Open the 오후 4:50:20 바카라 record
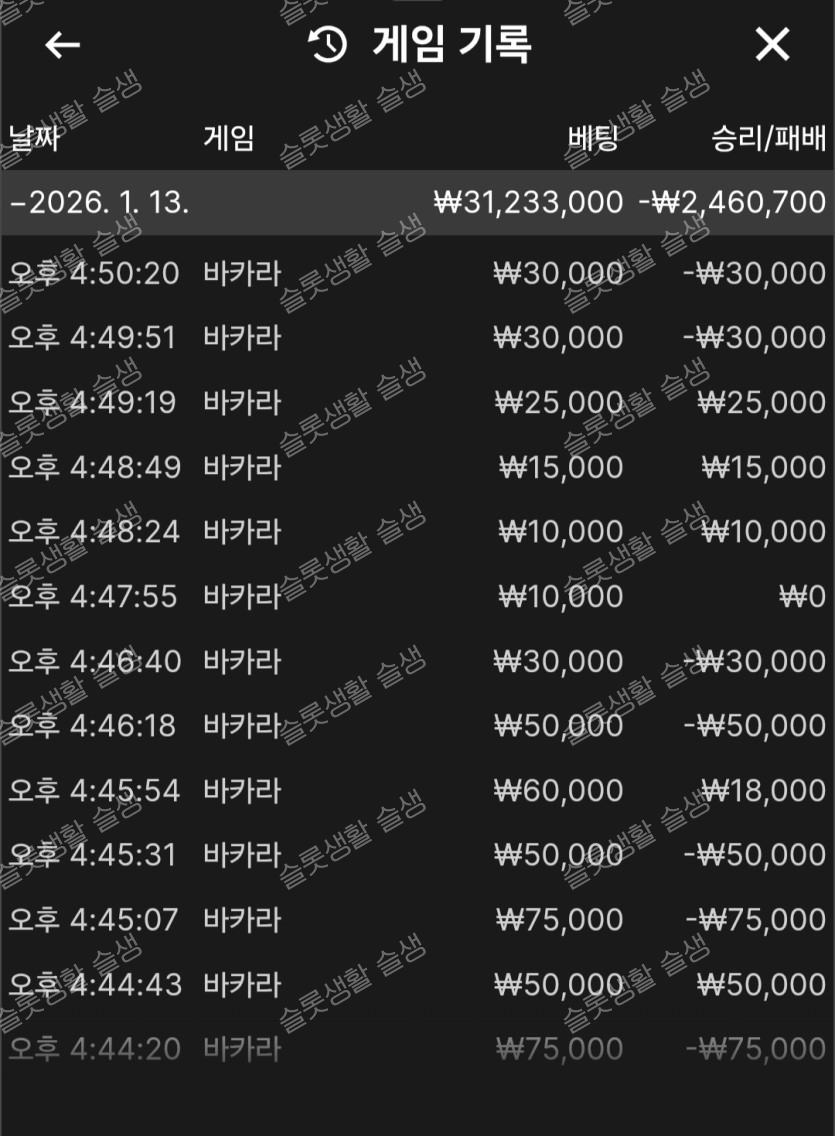This screenshot has width=835, height=1136. click(x=417, y=273)
